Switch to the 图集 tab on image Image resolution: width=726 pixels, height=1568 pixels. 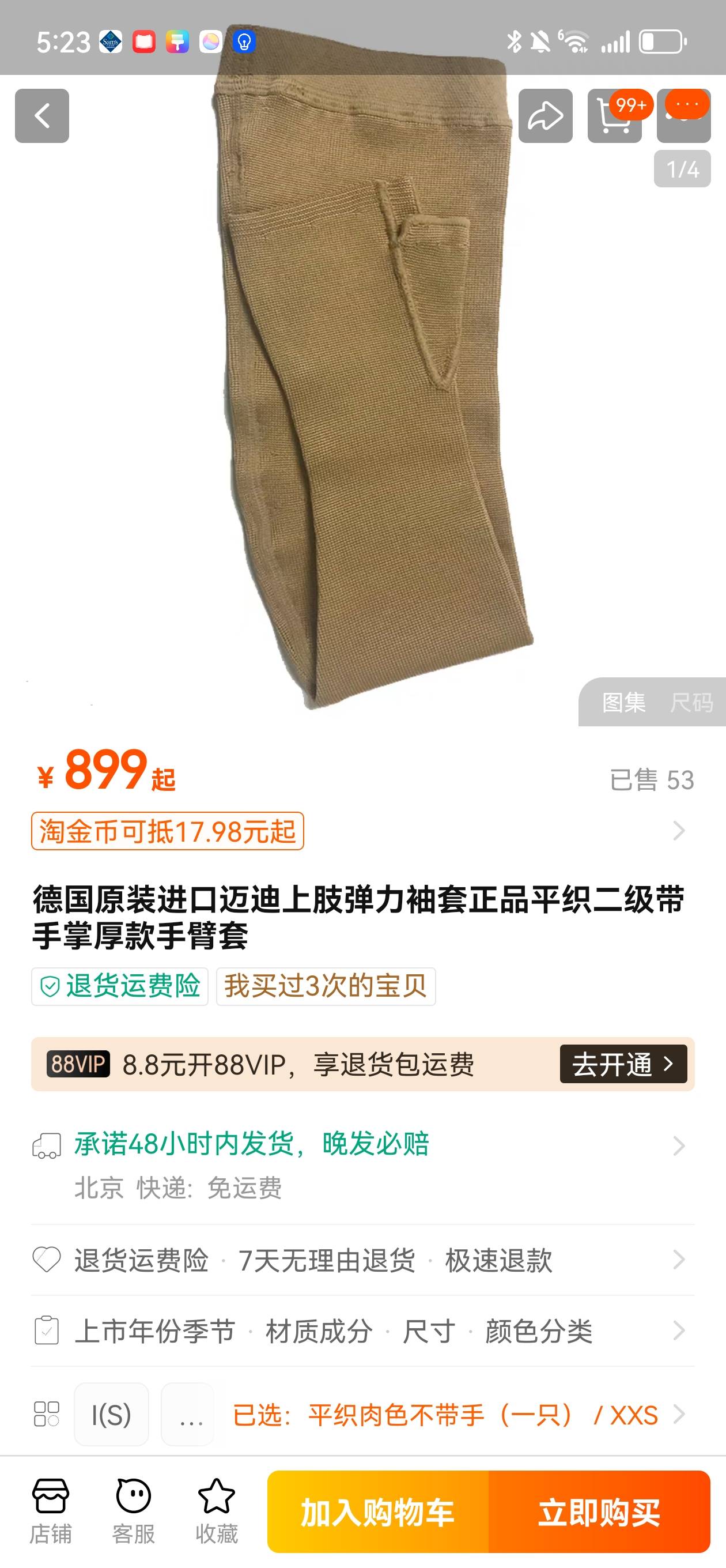pos(623,703)
